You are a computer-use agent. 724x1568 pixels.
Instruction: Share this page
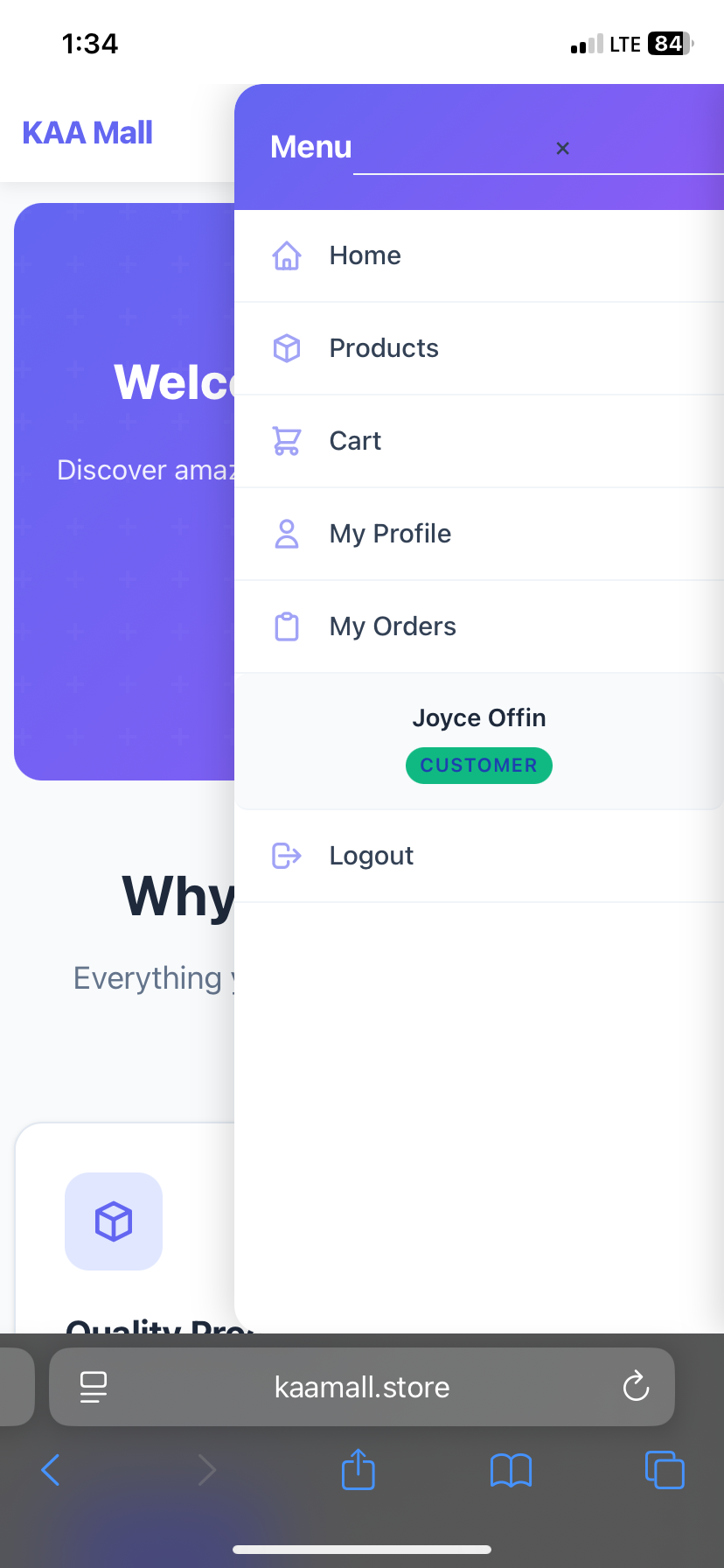[358, 1470]
